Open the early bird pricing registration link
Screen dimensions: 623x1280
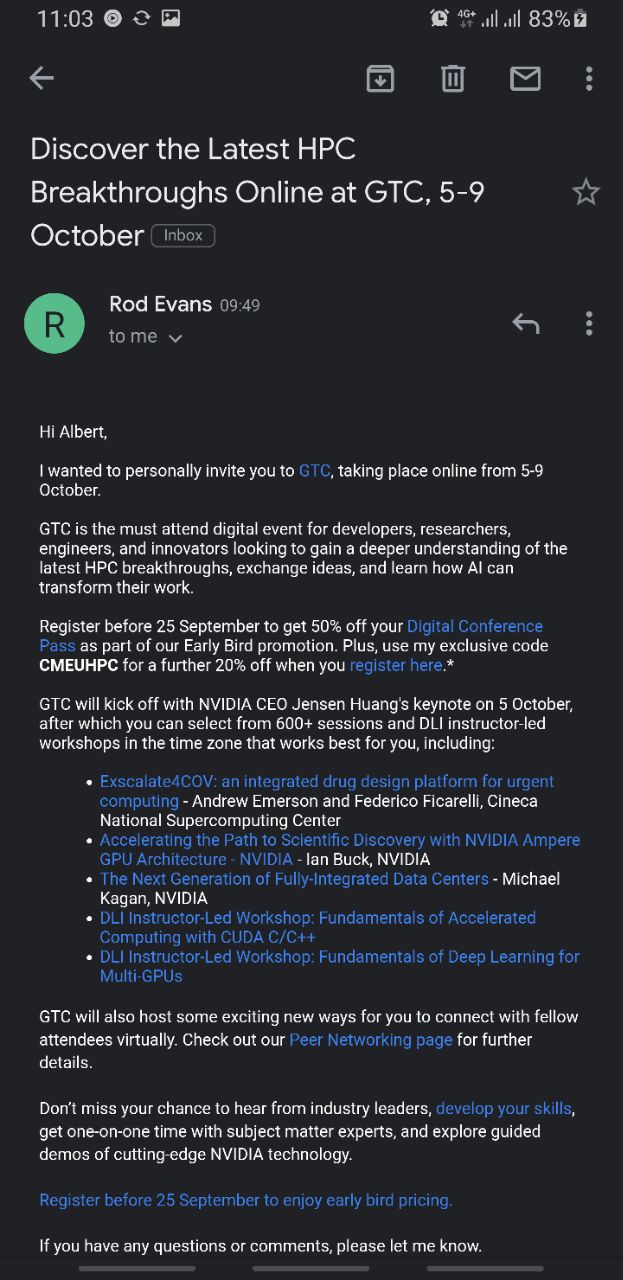coord(245,1200)
